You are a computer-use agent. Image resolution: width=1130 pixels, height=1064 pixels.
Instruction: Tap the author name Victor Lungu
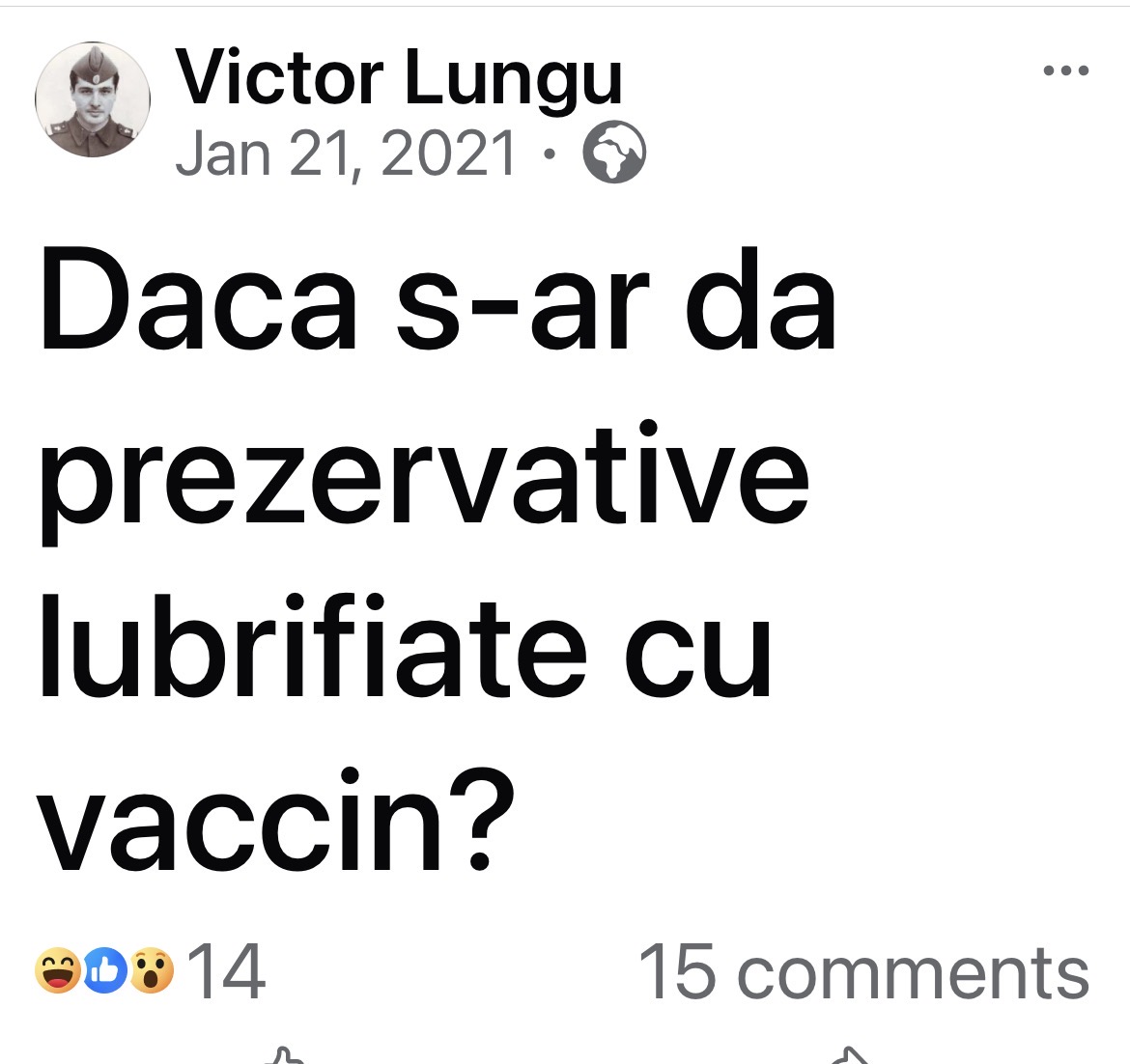click(398, 78)
